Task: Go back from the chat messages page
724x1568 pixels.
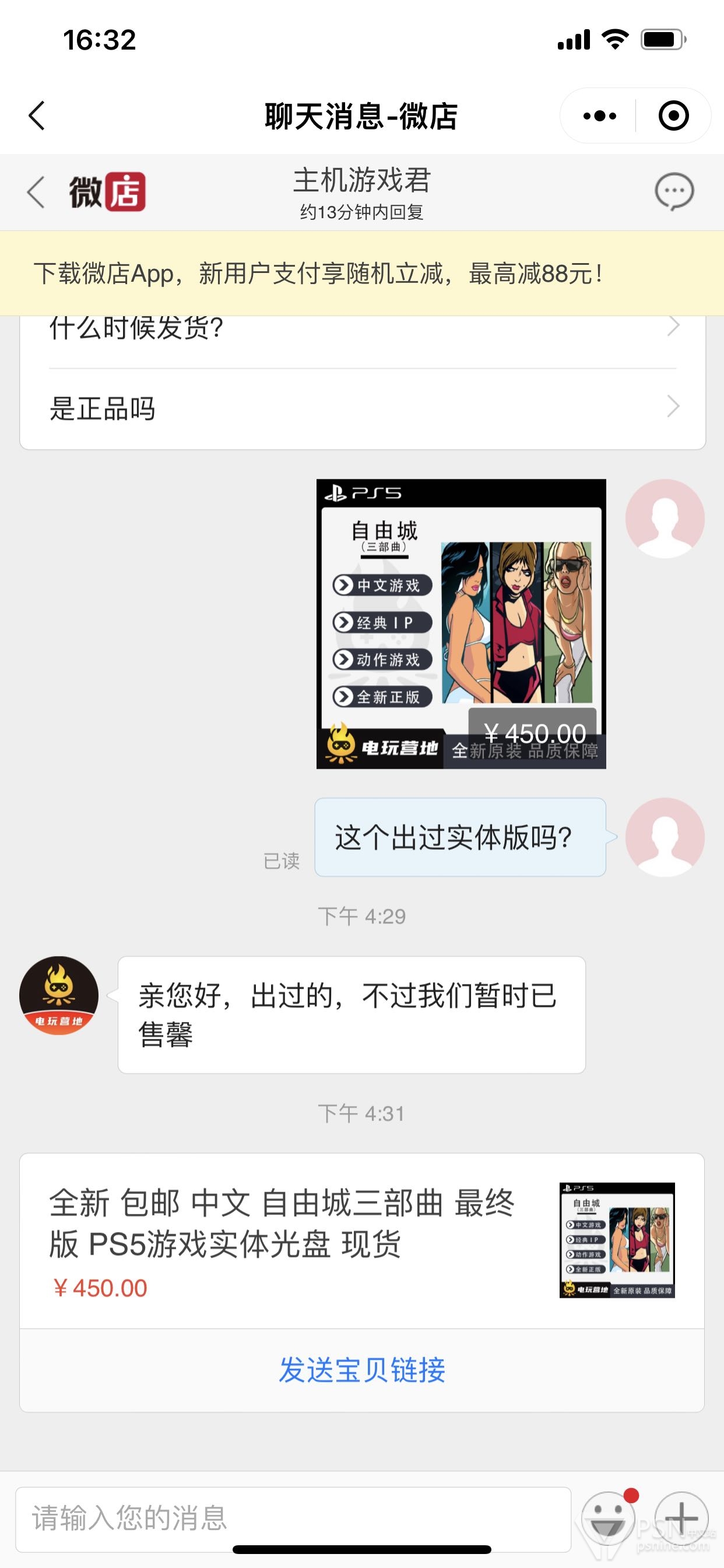Action: point(37,116)
